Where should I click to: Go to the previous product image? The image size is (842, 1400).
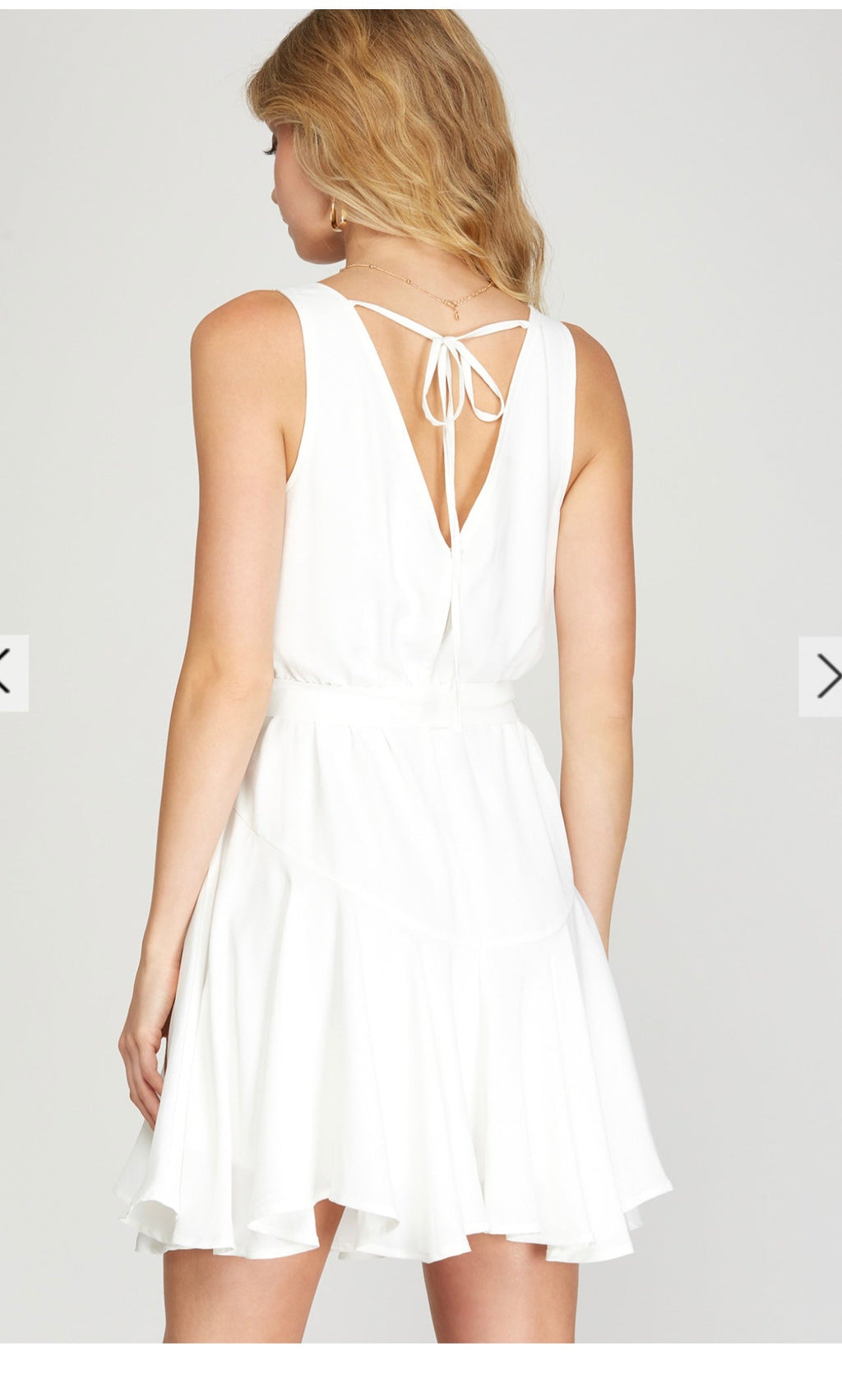pos(13,673)
